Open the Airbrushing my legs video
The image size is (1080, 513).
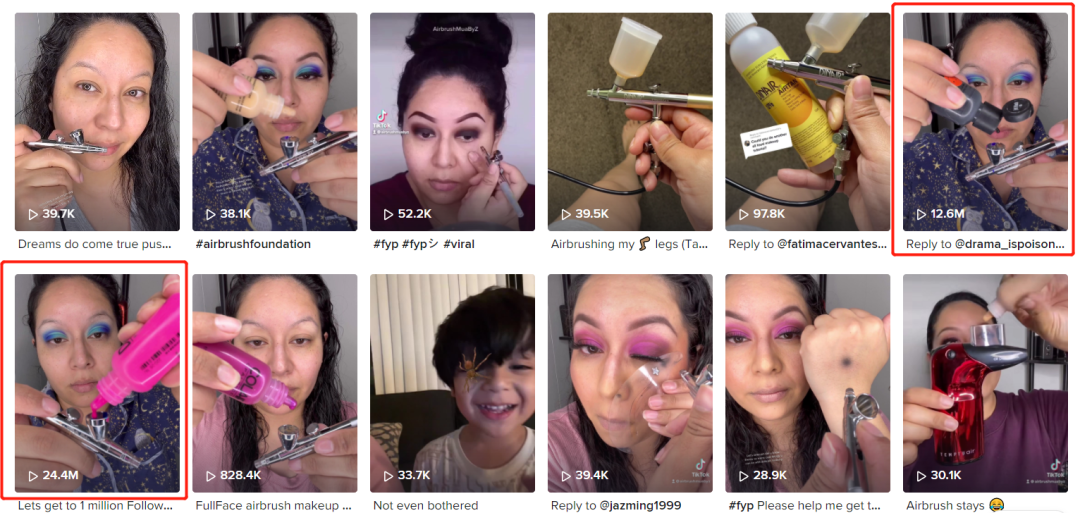629,121
